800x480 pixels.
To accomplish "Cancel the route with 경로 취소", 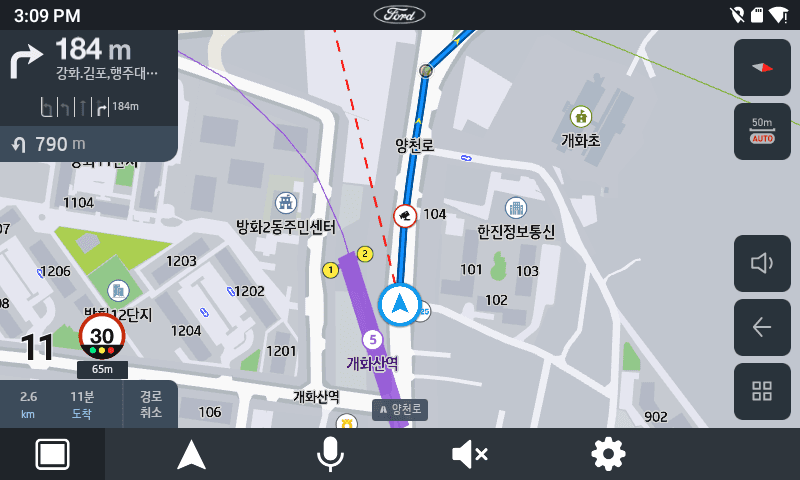I will (x=150, y=404).
